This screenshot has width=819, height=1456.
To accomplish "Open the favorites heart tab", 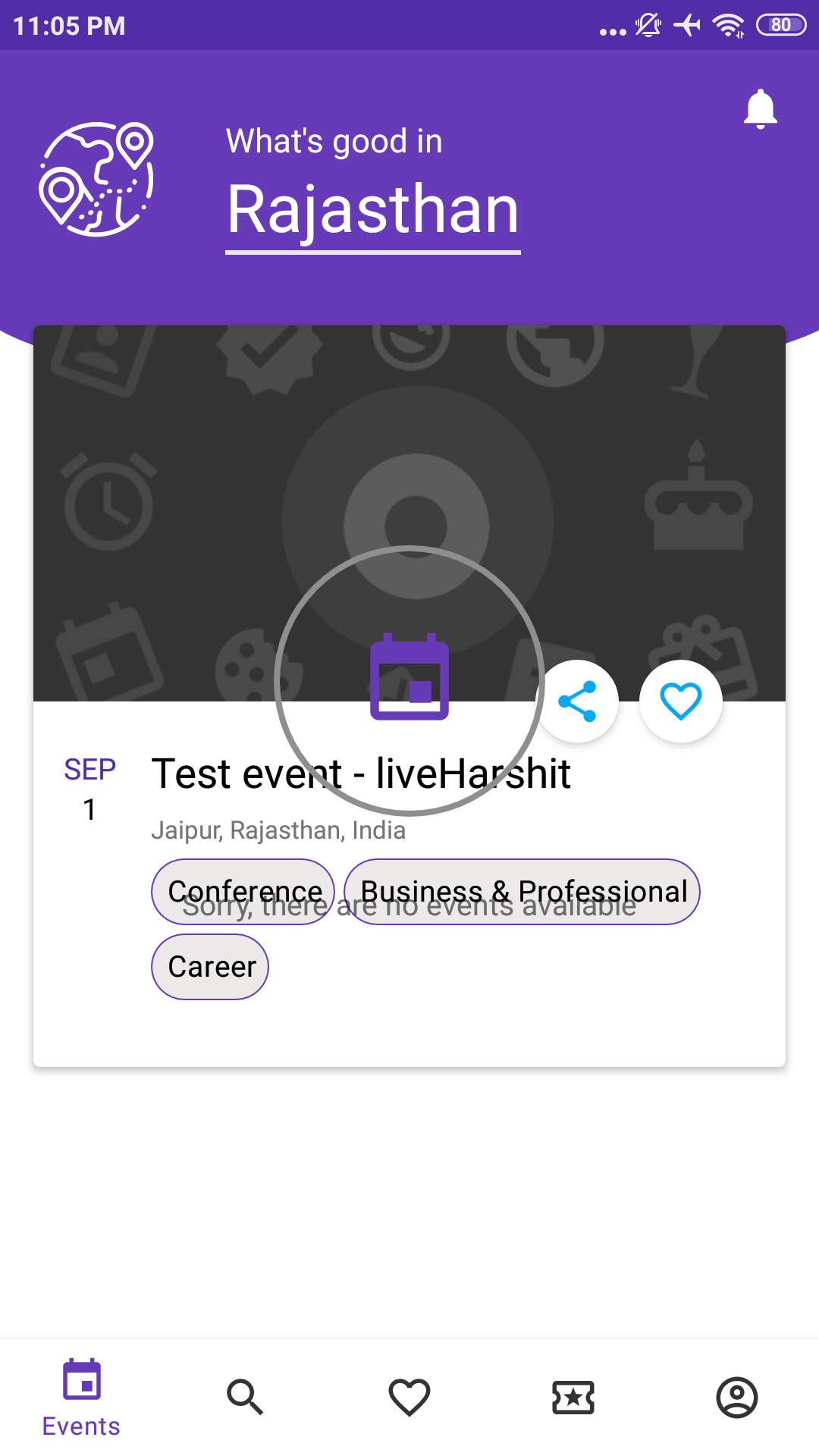I will 409,1397.
